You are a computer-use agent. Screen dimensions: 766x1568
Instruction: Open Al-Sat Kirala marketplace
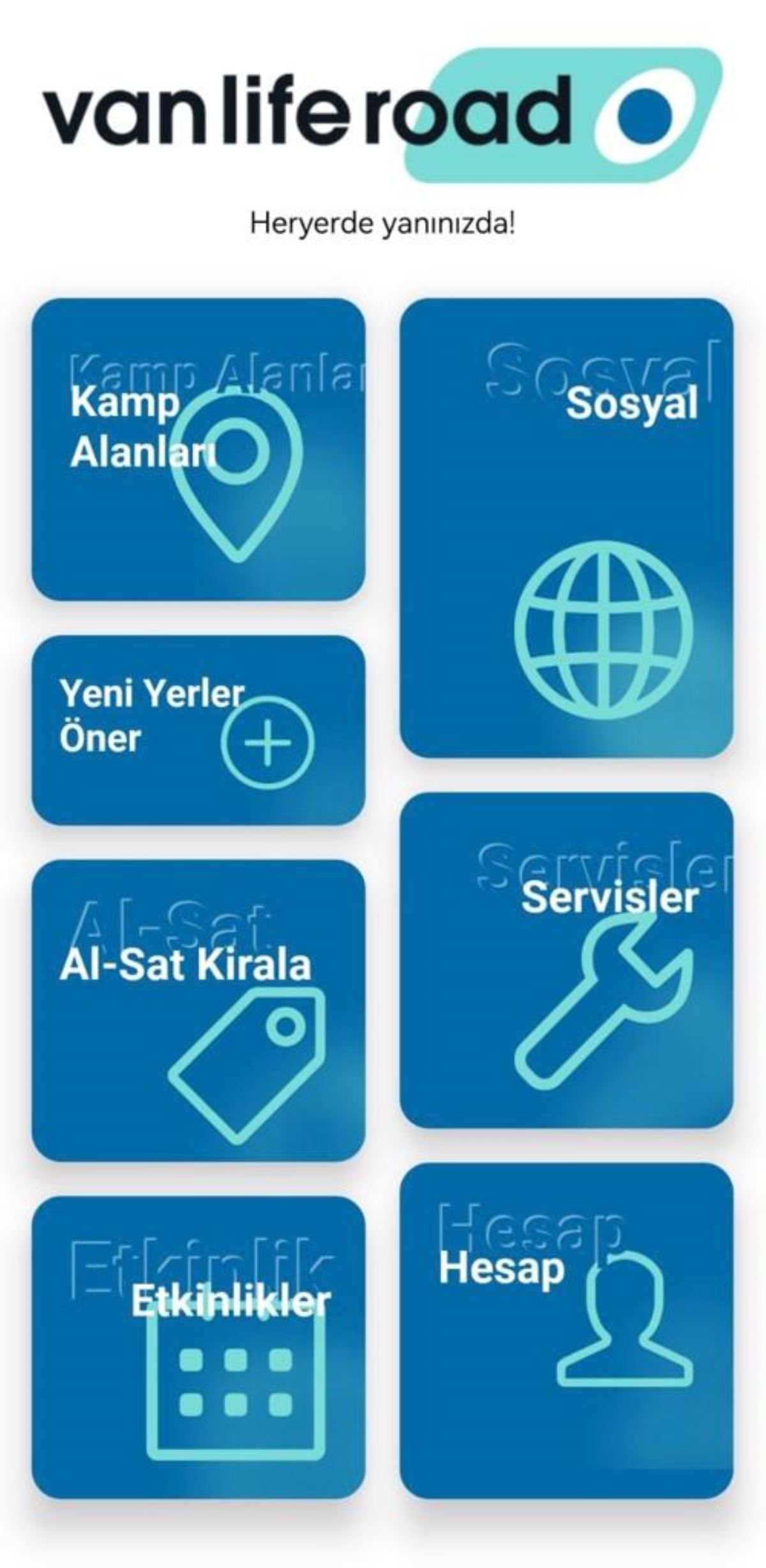[x=199, y=1010]
